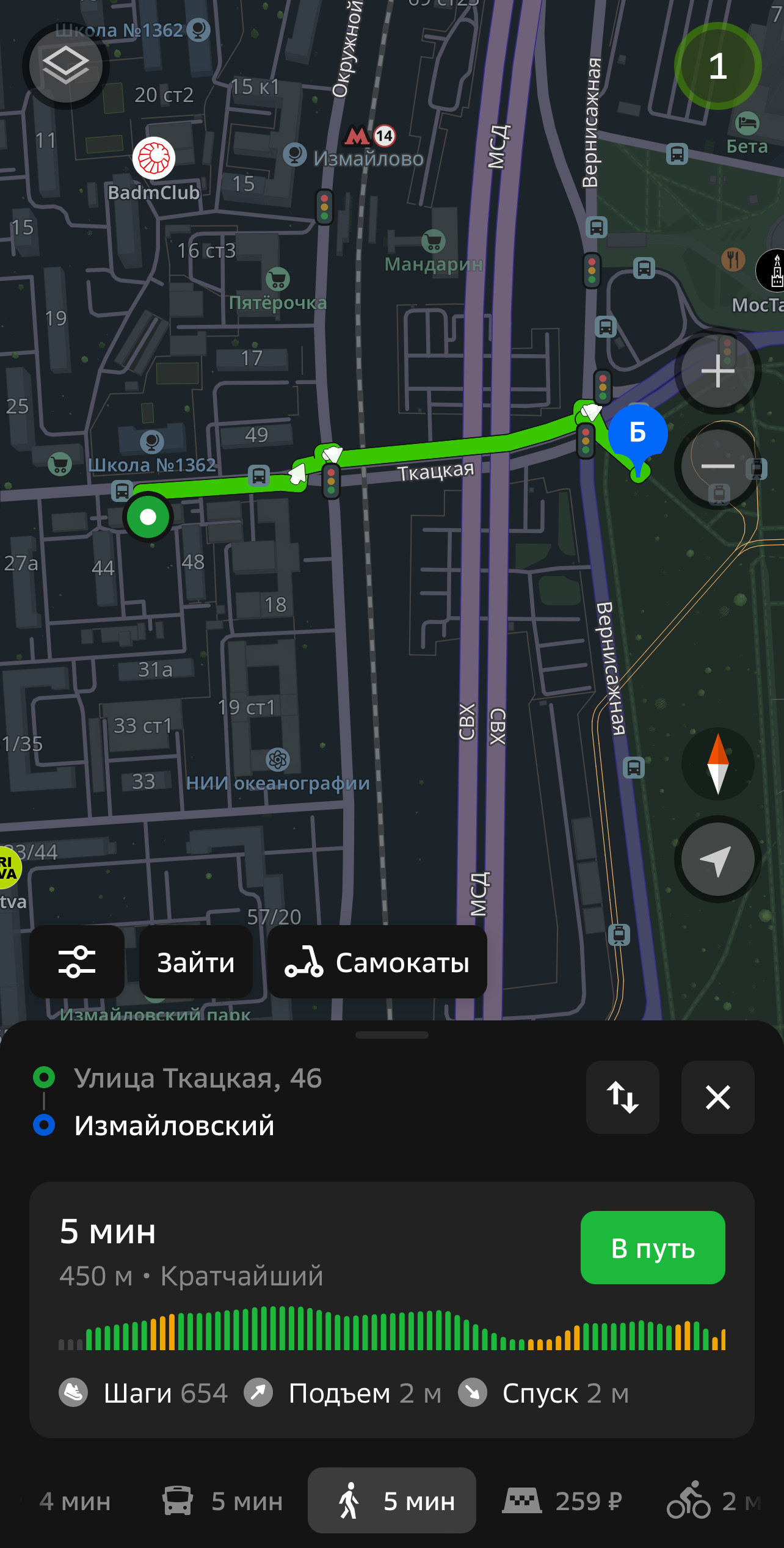Tap the compass to reset north
The height and width of the screenshot is (1548, 784).
coord(717,764)
